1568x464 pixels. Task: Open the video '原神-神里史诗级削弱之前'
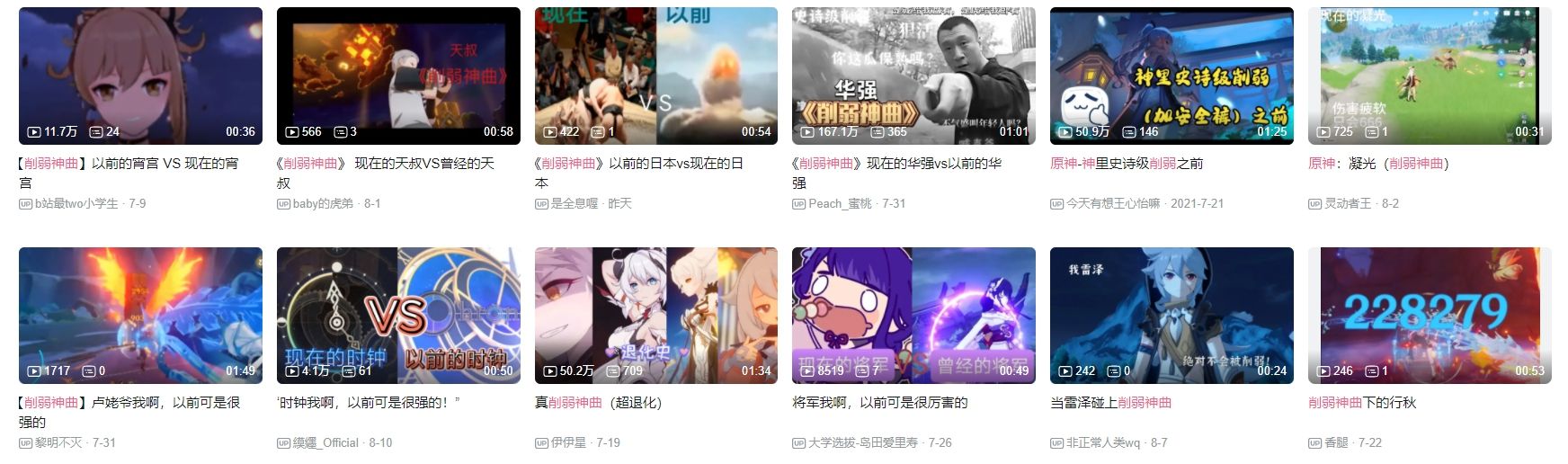(1172, 76)
